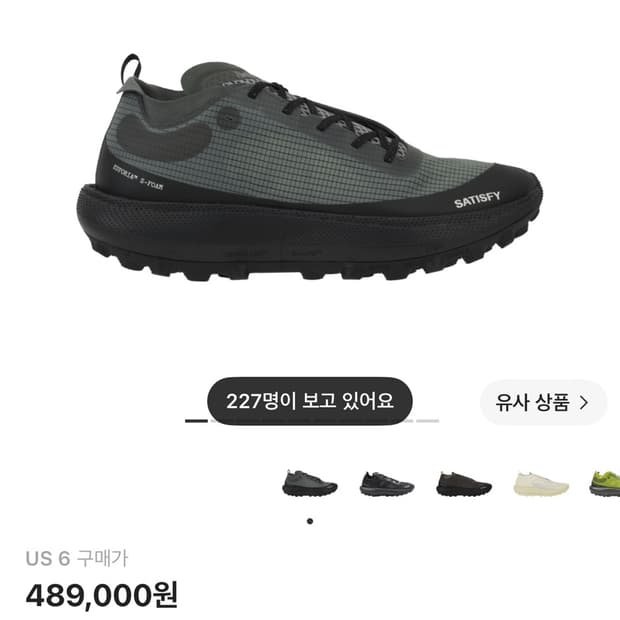This screenshot has height=620, width=620.
Task: Select the dark brown colorway thumbnail
Action: point(464,484)
